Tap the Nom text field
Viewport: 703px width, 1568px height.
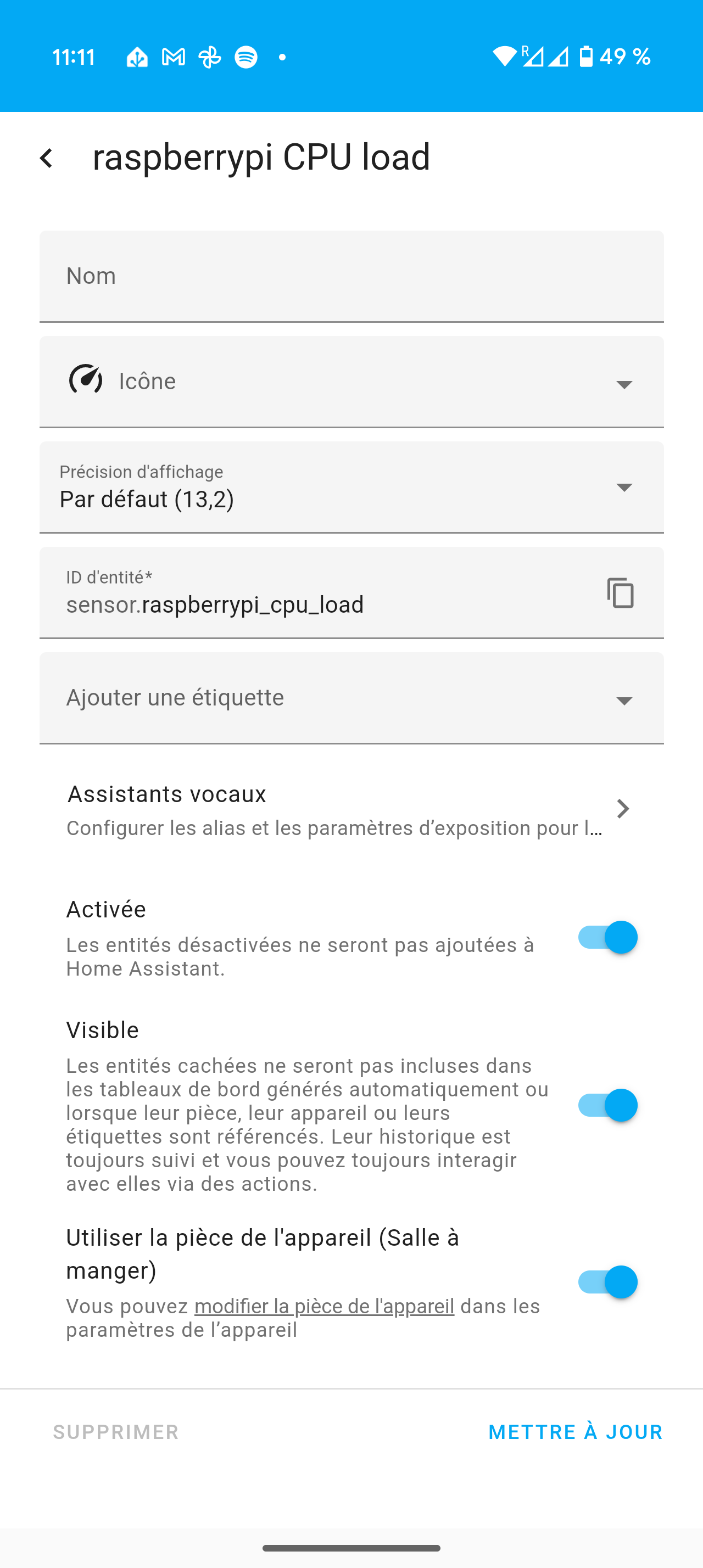[x=351, y=276]
